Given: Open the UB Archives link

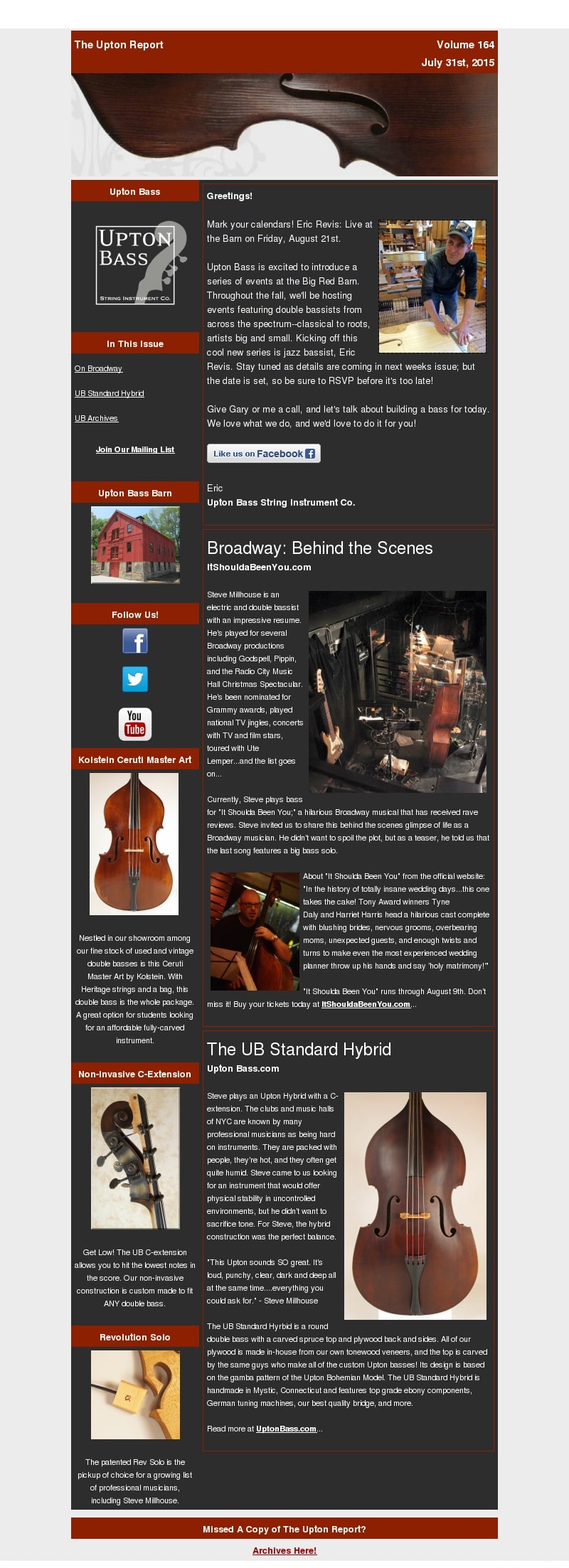Looking at the screenshot, I should [96, 418].
